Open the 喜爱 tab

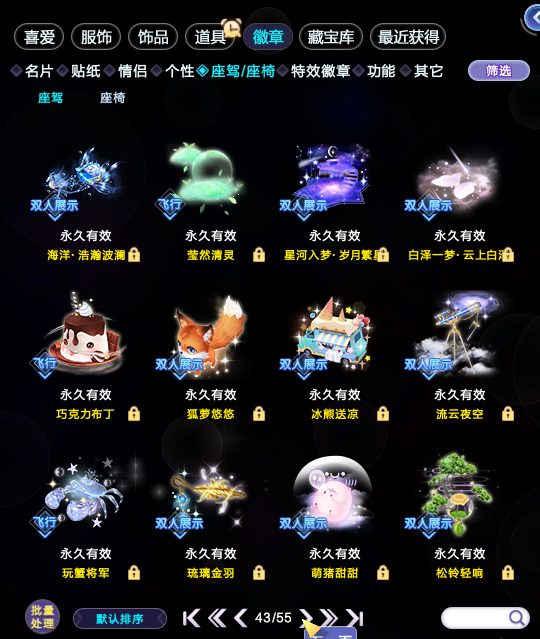point(39,37)
